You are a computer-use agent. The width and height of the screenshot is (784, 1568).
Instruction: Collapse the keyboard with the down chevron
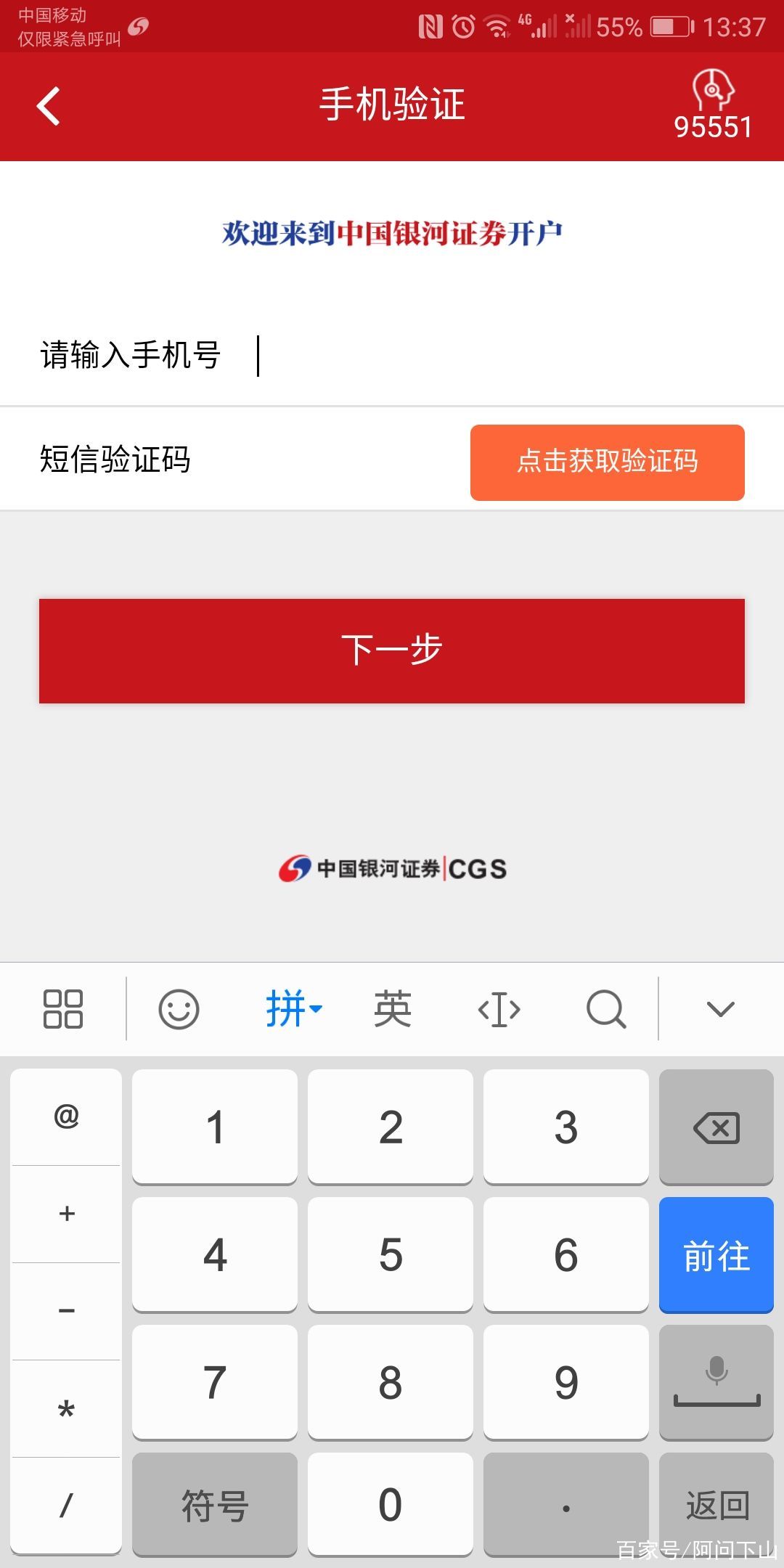(x=720, y=1009)
